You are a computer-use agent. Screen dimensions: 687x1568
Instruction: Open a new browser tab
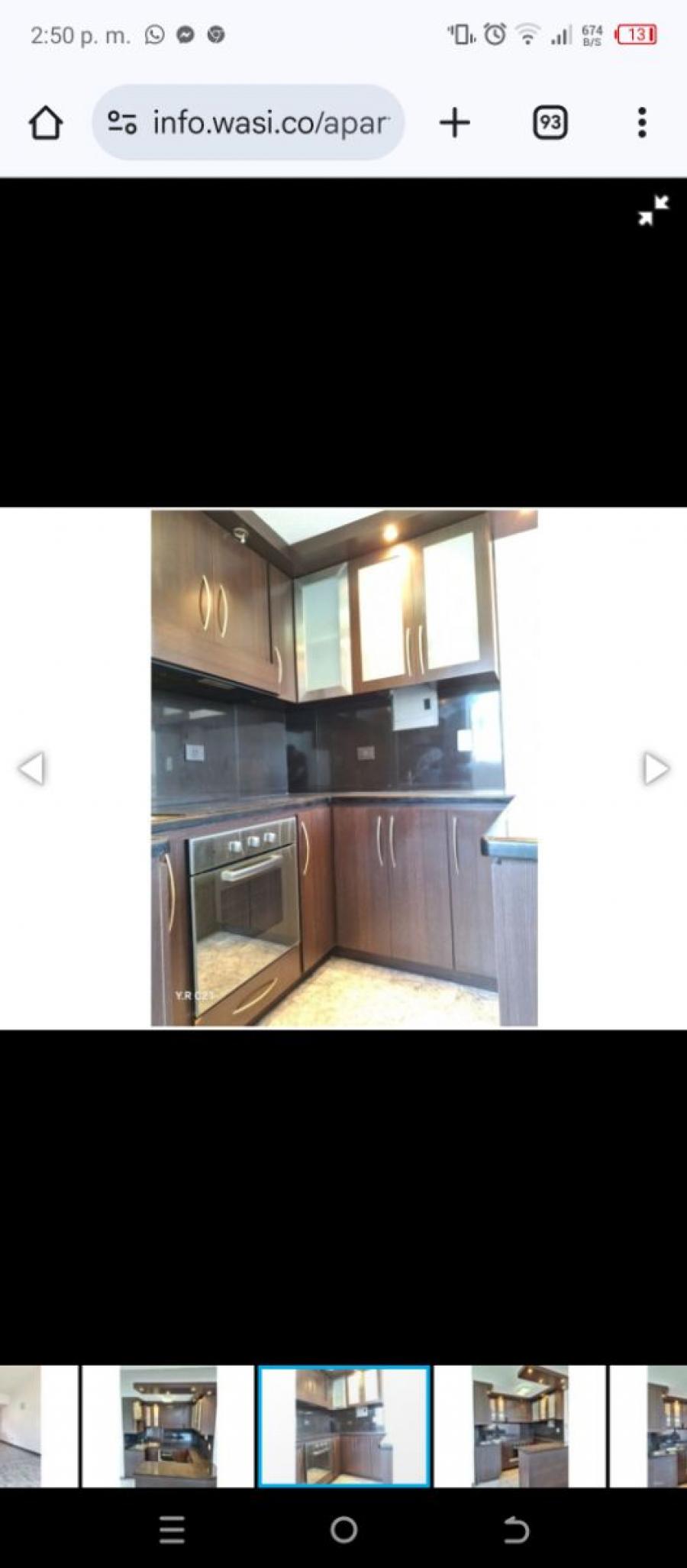tap(454, 123)
